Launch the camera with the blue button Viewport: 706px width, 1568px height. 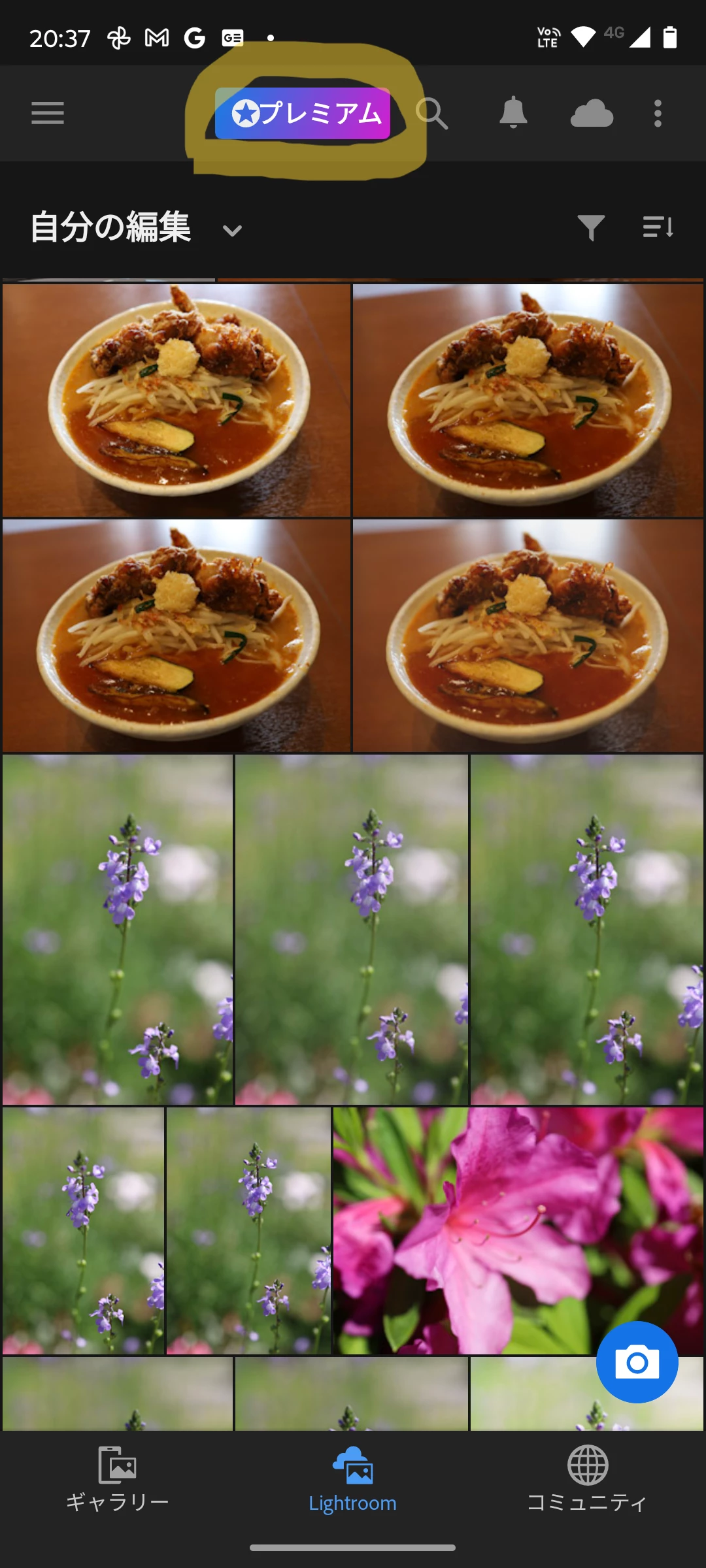click(637, 1362)
